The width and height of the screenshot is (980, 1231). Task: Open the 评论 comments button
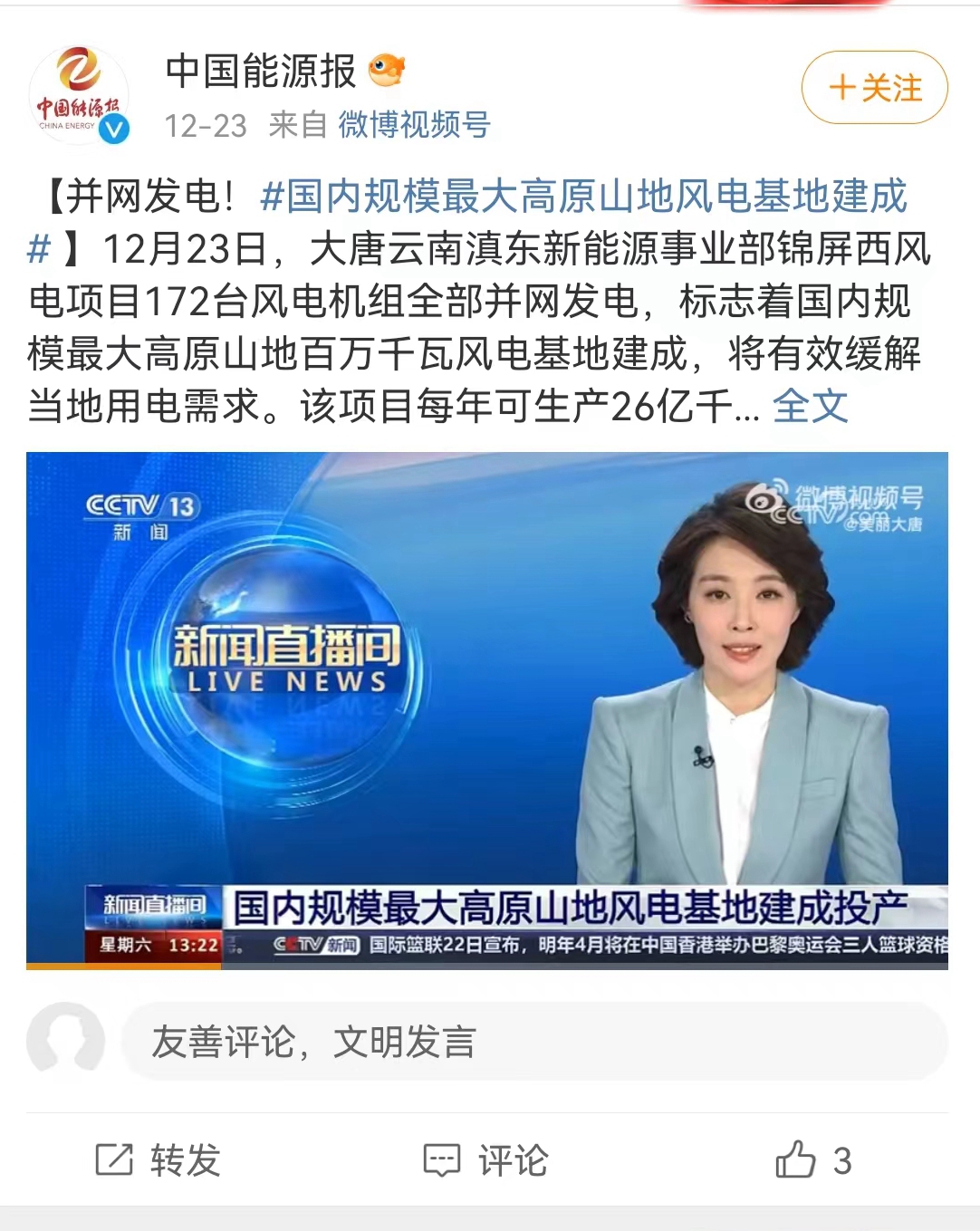pos(486,1160)
